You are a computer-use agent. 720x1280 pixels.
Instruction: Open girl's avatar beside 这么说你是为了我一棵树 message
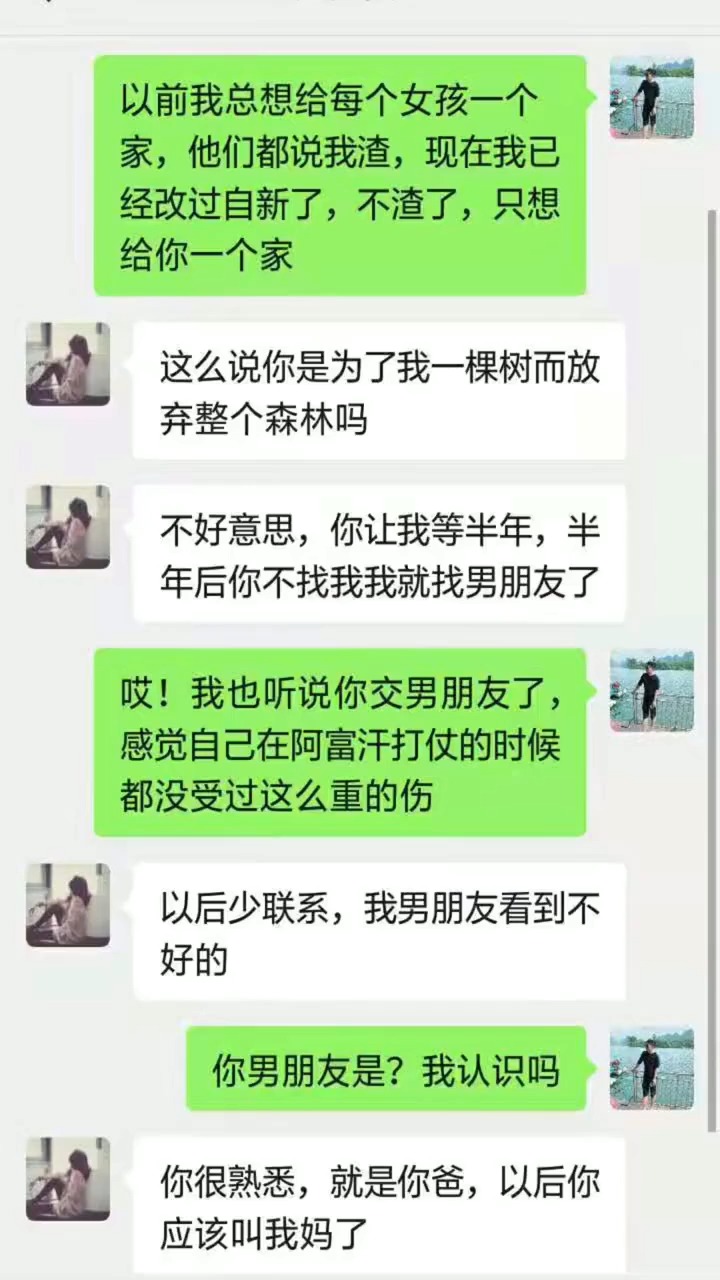click(68, 364)
